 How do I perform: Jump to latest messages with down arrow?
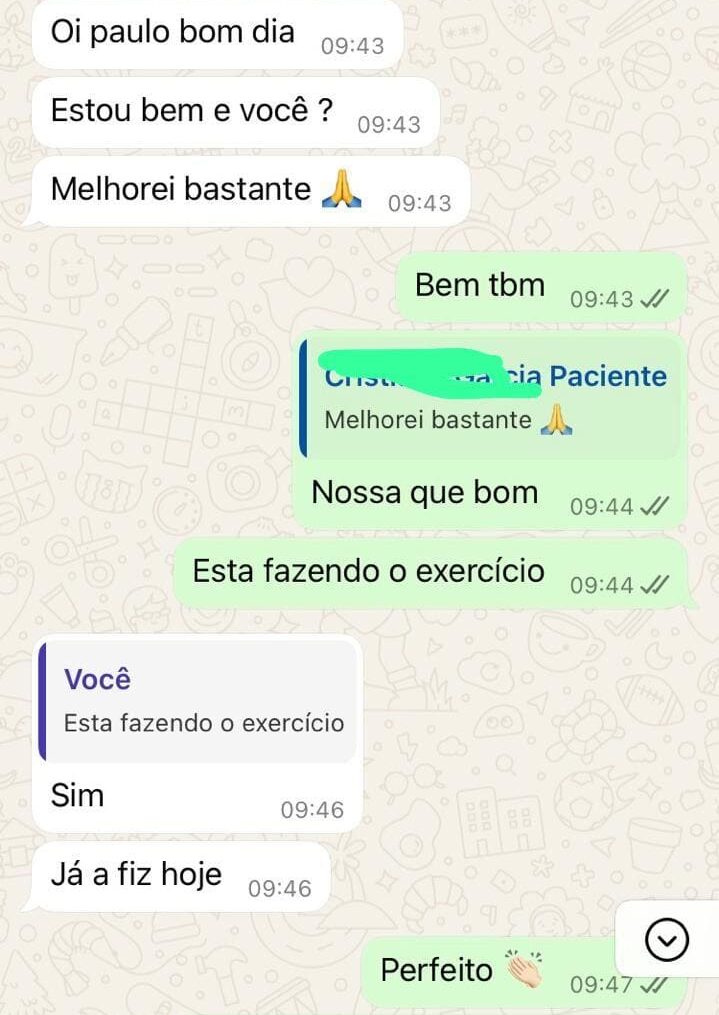[x=667, y=938]
